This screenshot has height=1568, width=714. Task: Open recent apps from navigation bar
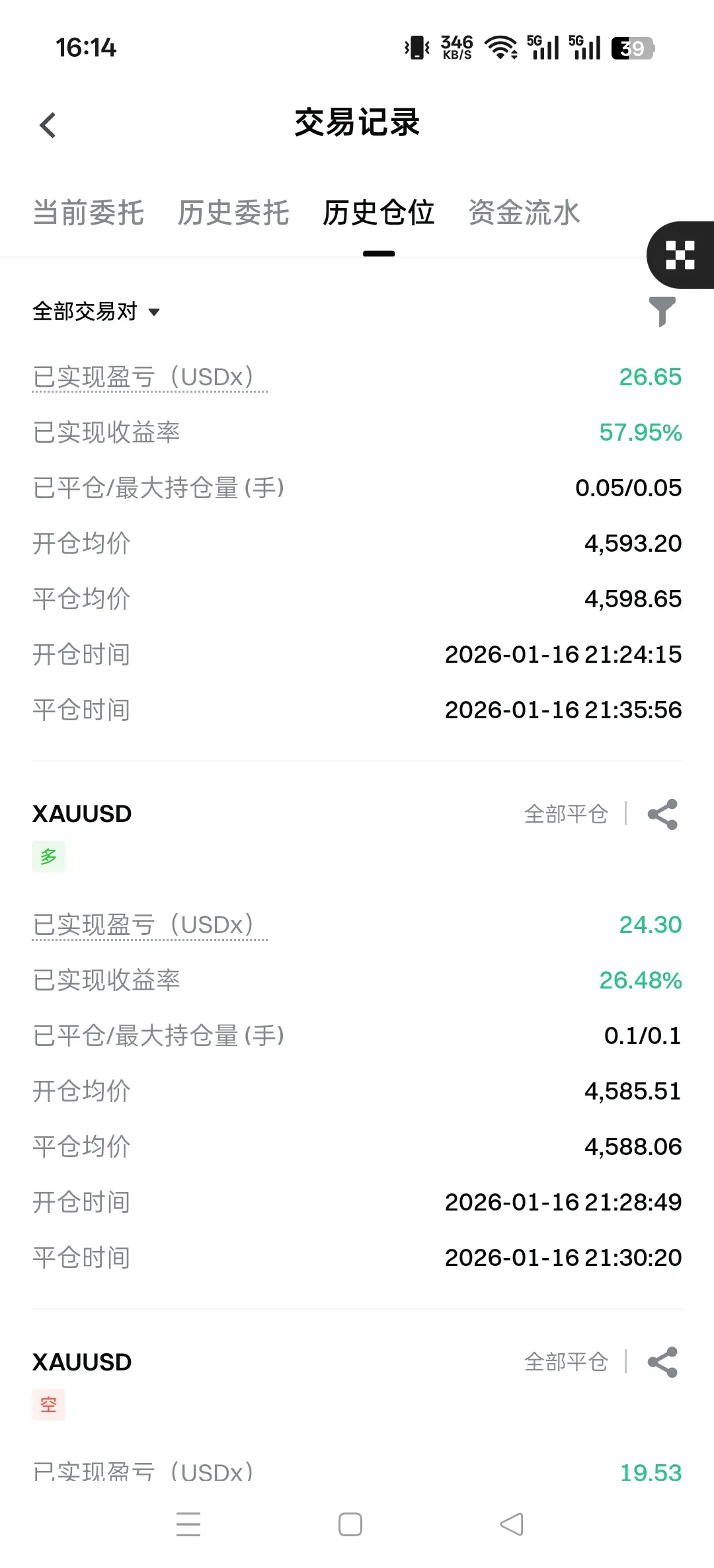(188, 1524)
